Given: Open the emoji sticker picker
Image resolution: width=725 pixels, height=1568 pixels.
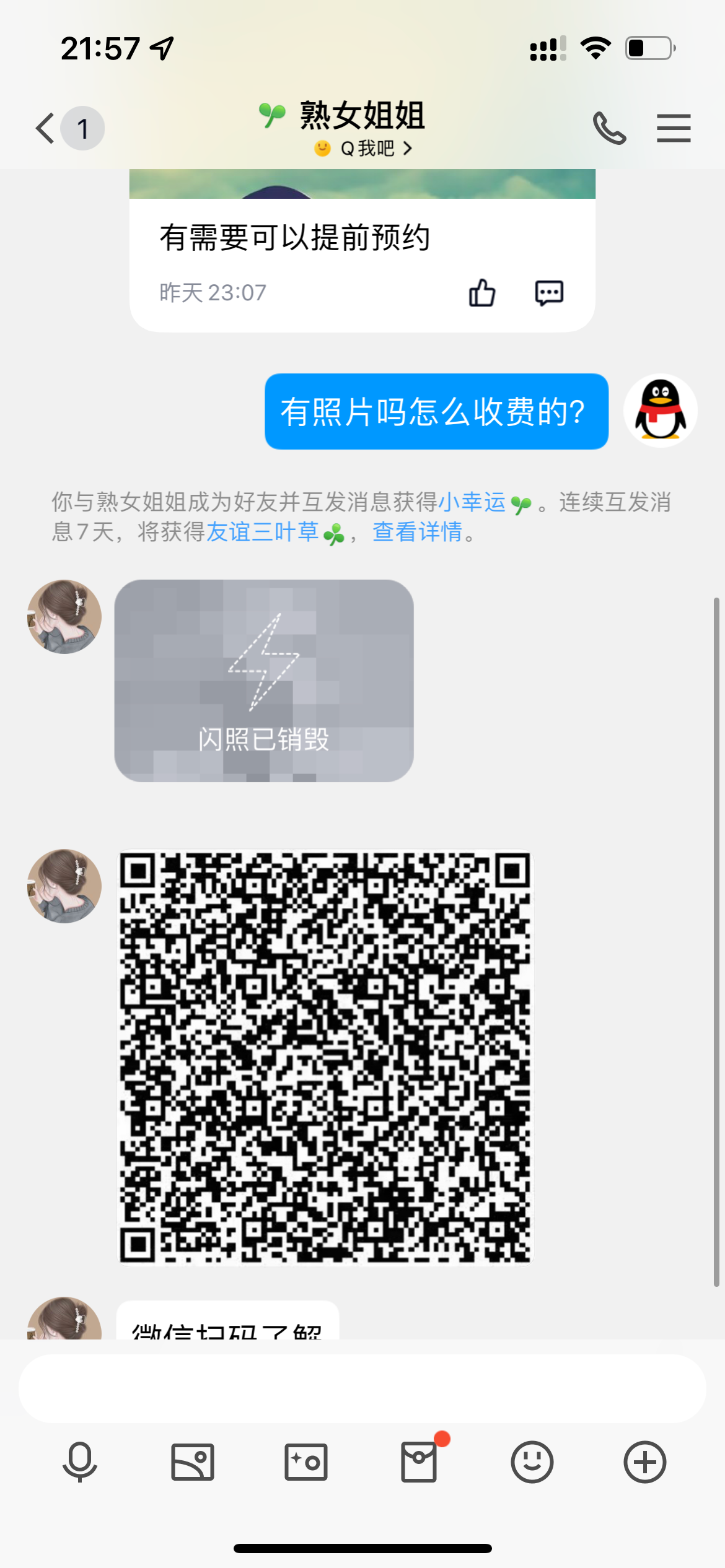Looking at the screenshot, I should point(532,1463).
